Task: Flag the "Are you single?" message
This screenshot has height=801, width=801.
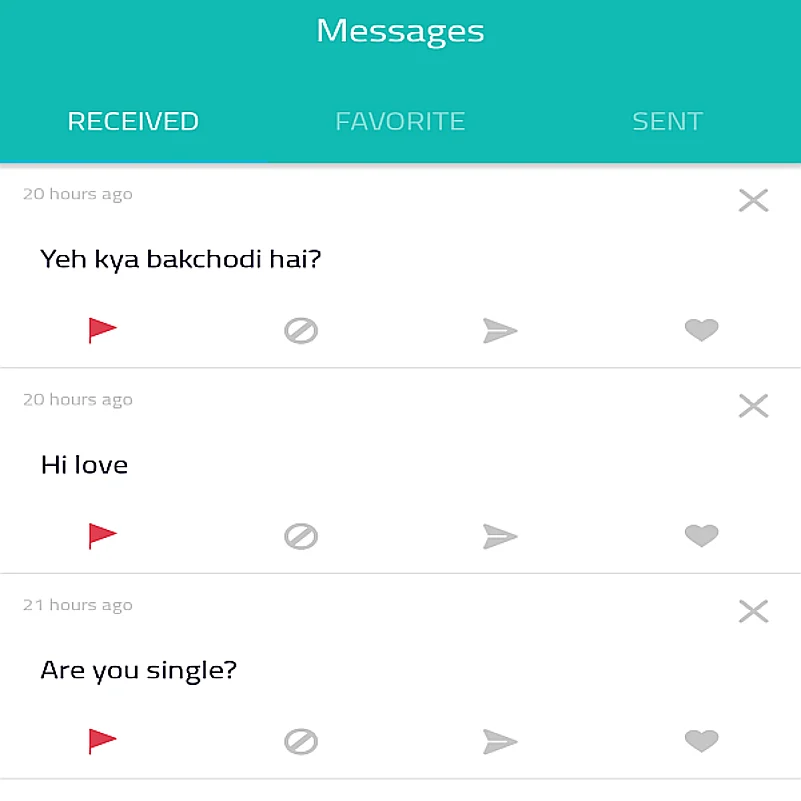Action: pyautogui.click(x=102, y=741)
